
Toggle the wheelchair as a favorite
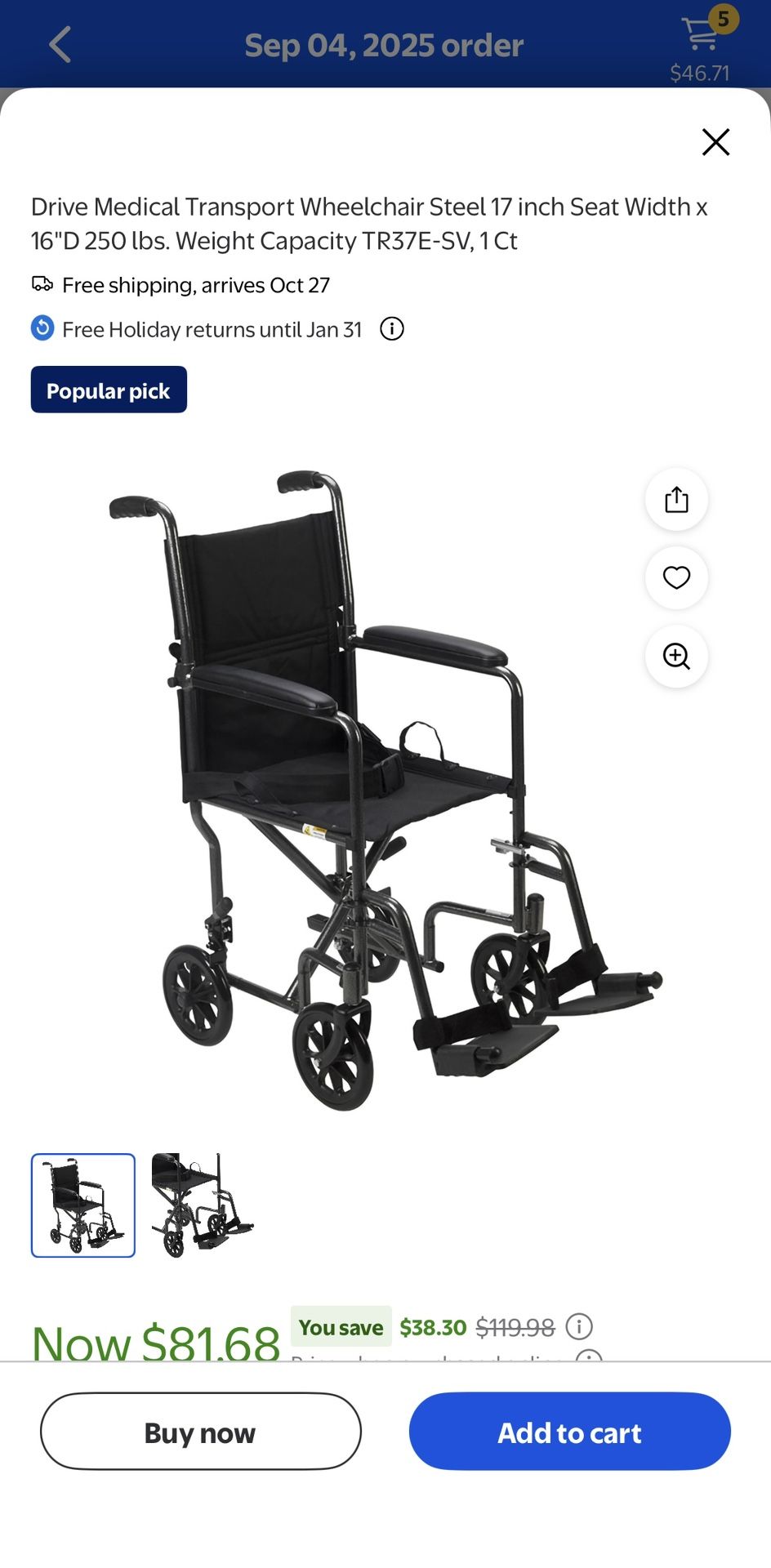(675, 578)
